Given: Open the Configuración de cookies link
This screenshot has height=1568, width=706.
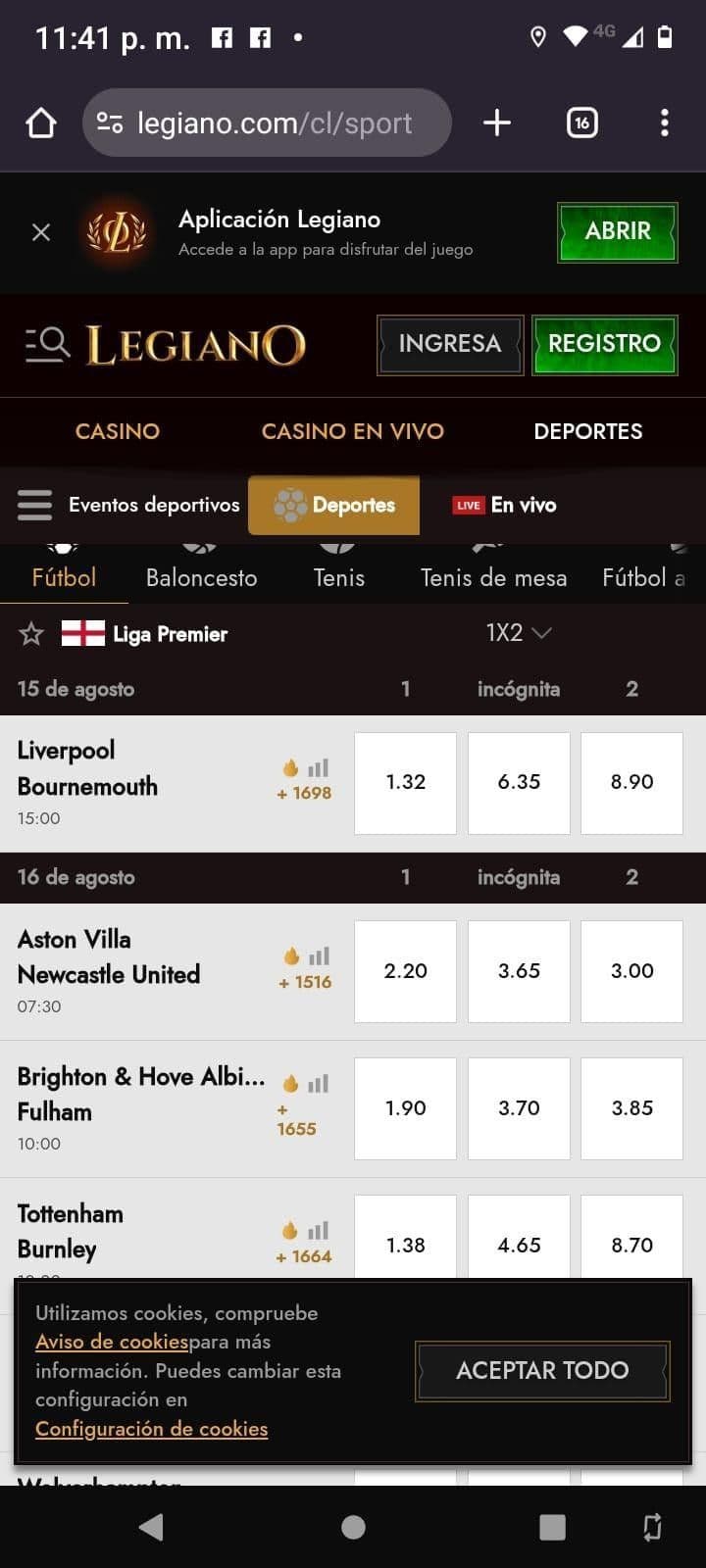Looking at the screenshot, I should click(x=151, y=1428).
